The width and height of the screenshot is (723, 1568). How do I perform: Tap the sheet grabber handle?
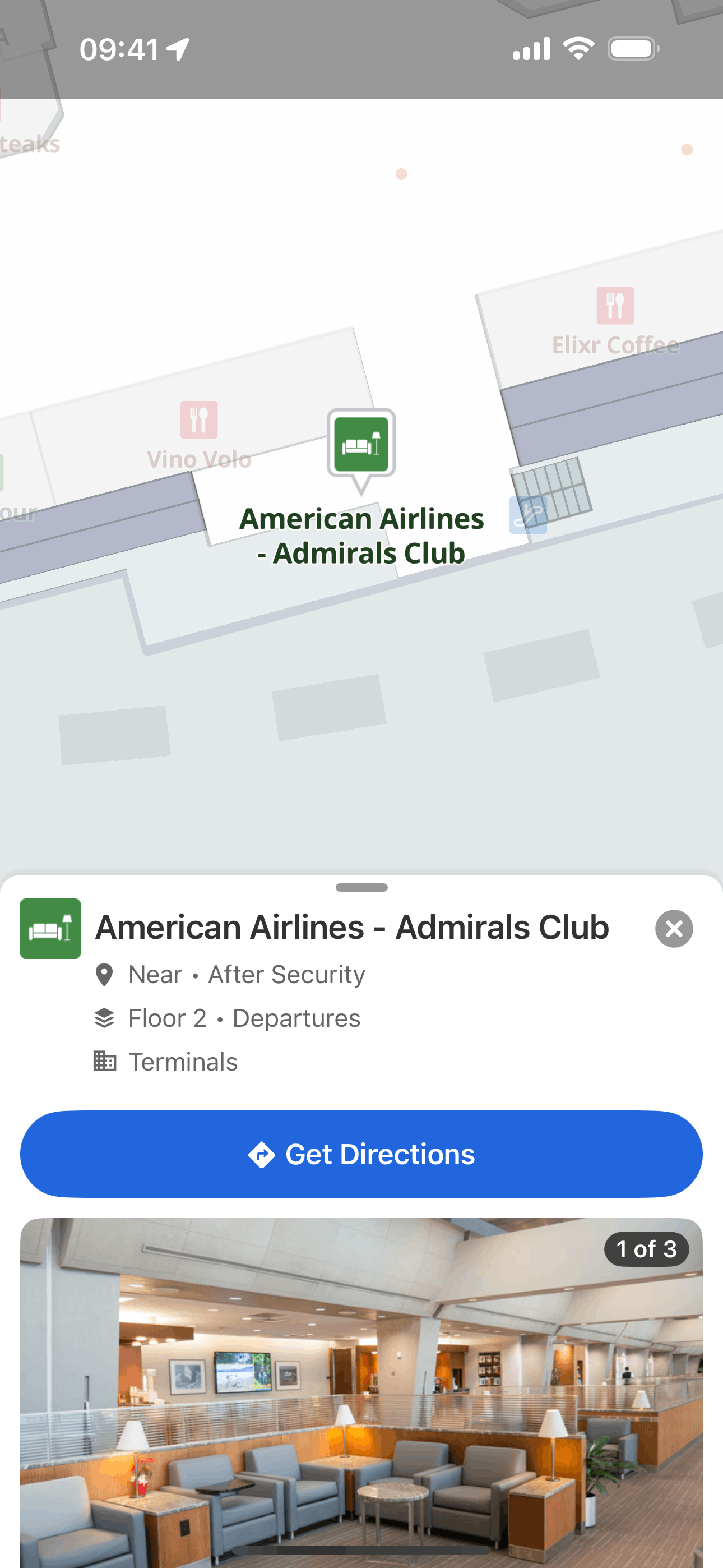click(361, 888)
